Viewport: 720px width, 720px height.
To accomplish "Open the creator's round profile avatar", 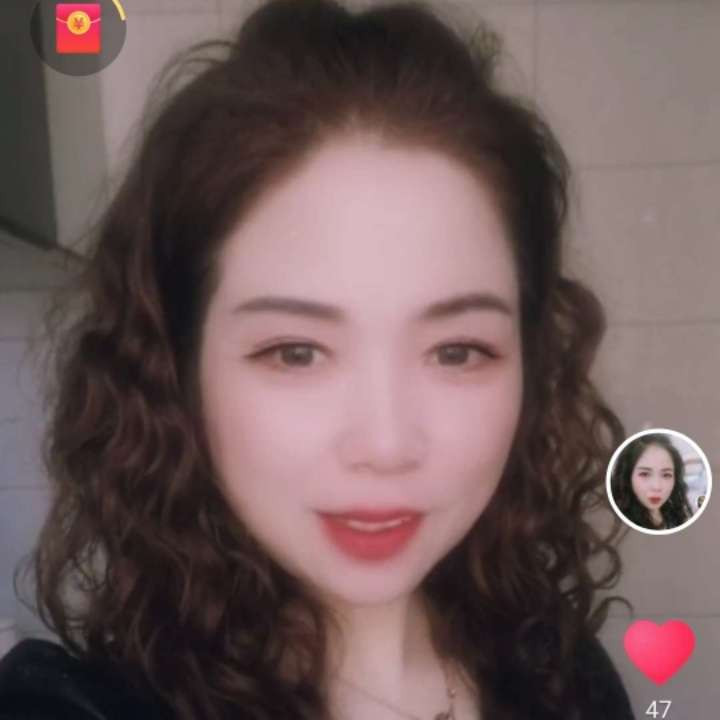I will [x=659, y=482].
